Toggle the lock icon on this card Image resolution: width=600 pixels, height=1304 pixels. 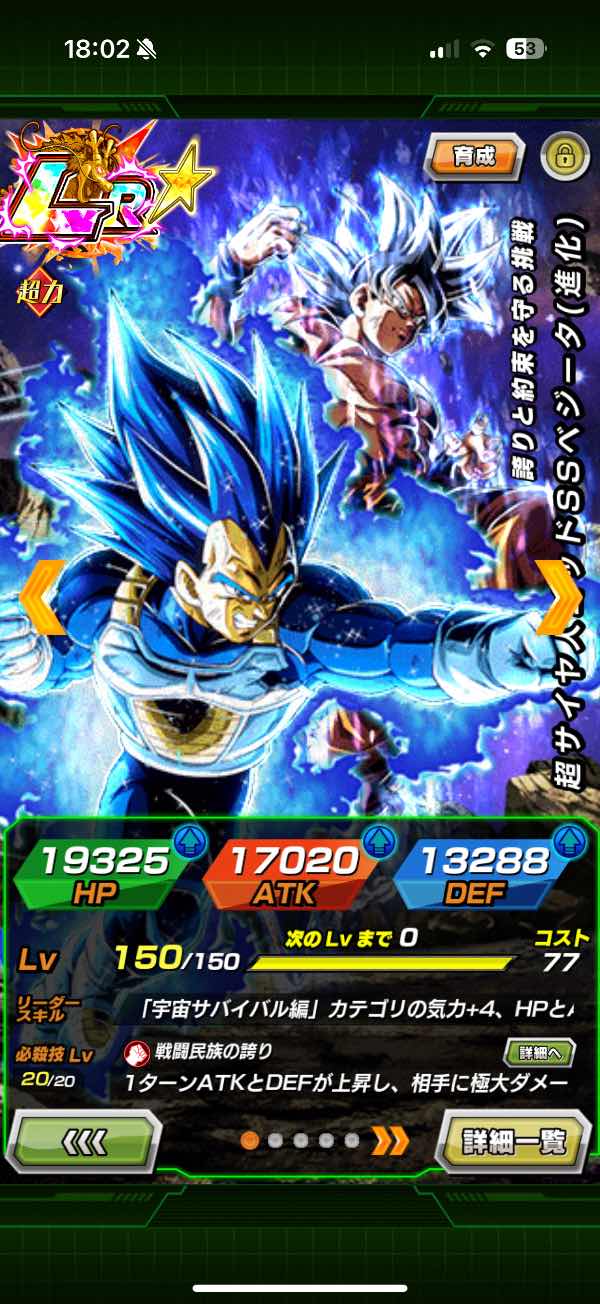tap(564, 158)
